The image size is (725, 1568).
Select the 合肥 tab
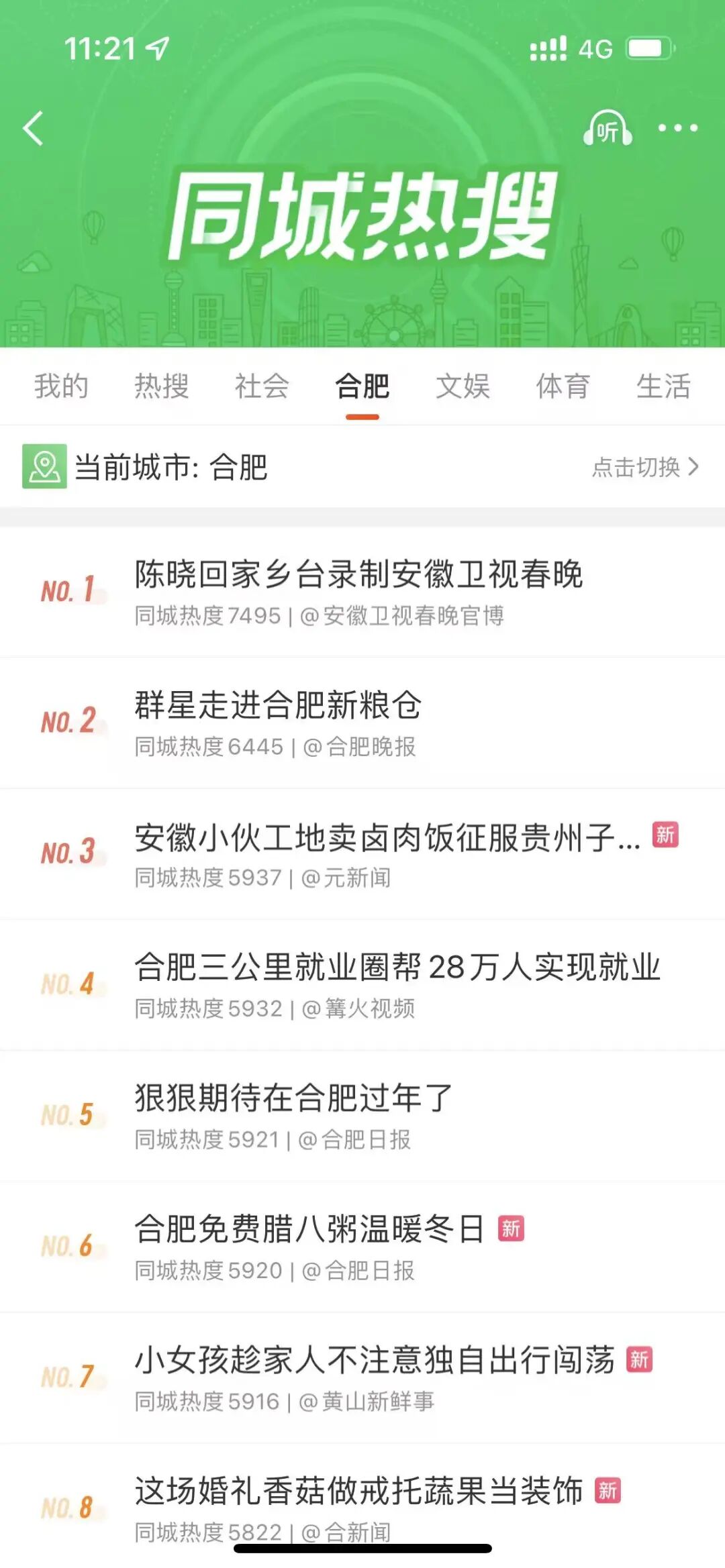[x=362, y=386]
